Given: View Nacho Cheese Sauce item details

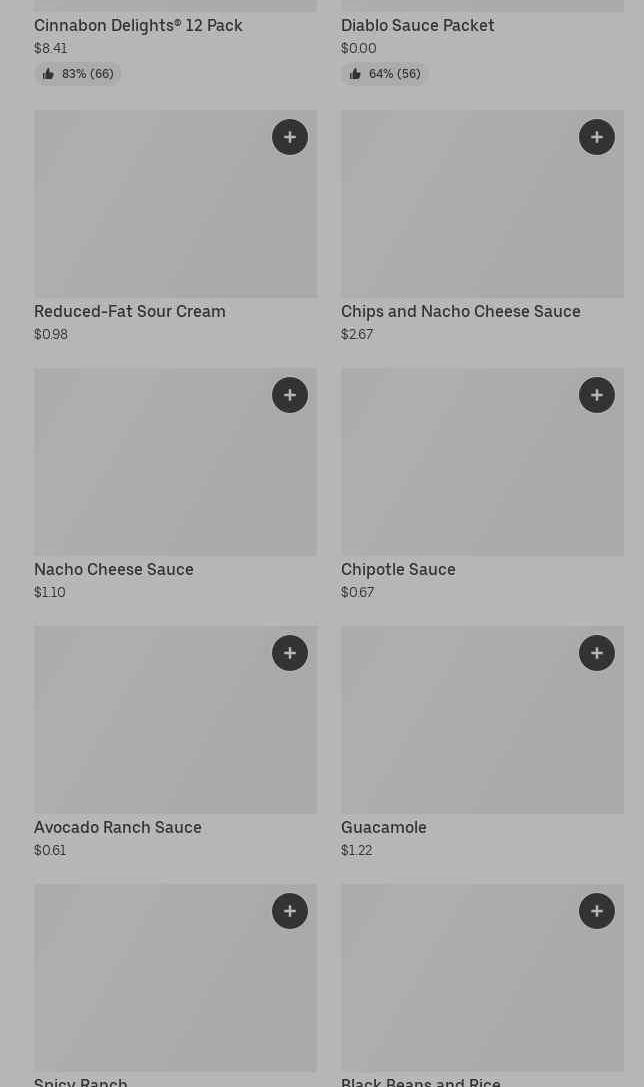Looking at the screenshot, I should [x=175, y=485].
